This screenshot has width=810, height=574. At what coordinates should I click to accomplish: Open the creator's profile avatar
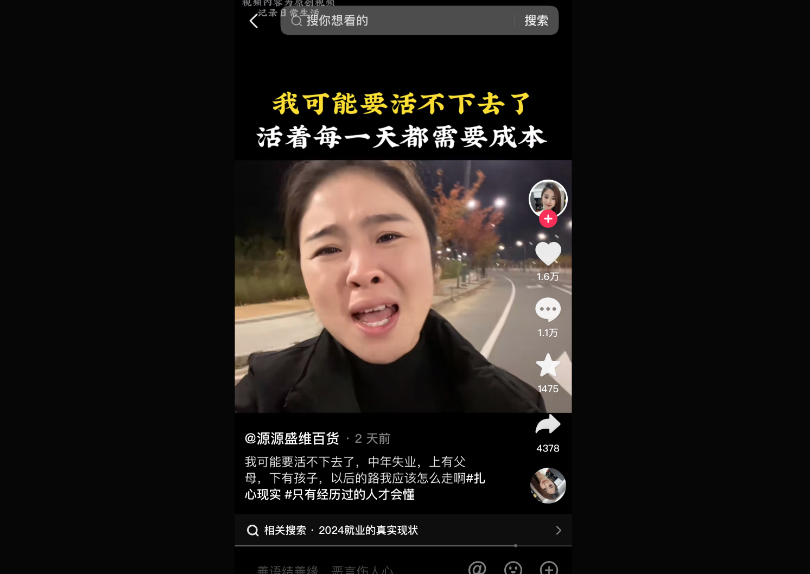[548, 198]
